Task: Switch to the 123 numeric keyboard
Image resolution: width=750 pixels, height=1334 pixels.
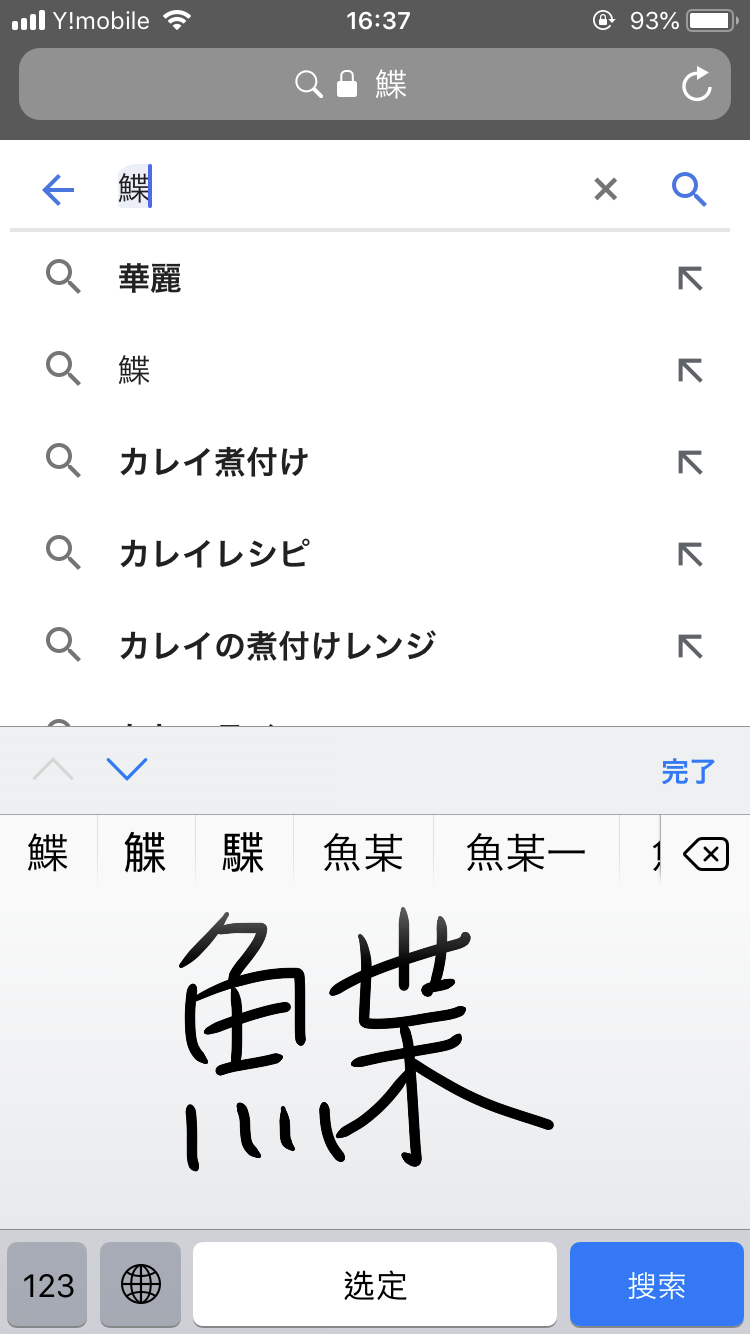Action: coord(48,1284)
